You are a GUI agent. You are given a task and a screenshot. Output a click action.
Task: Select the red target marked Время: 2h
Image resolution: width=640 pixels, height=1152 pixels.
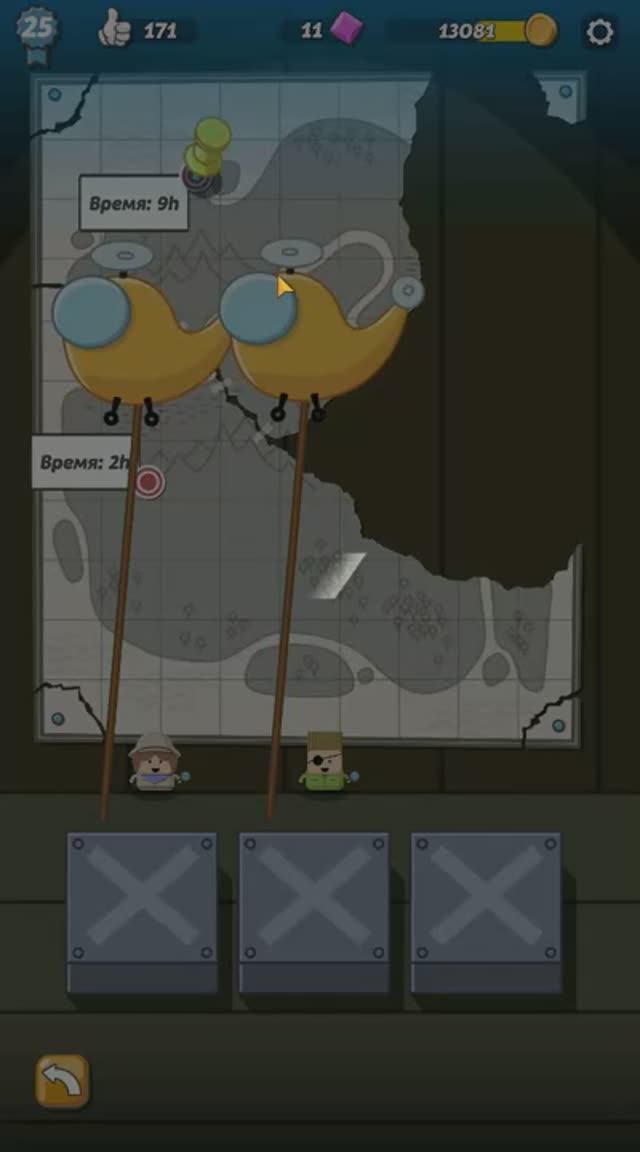pos(149,483)
